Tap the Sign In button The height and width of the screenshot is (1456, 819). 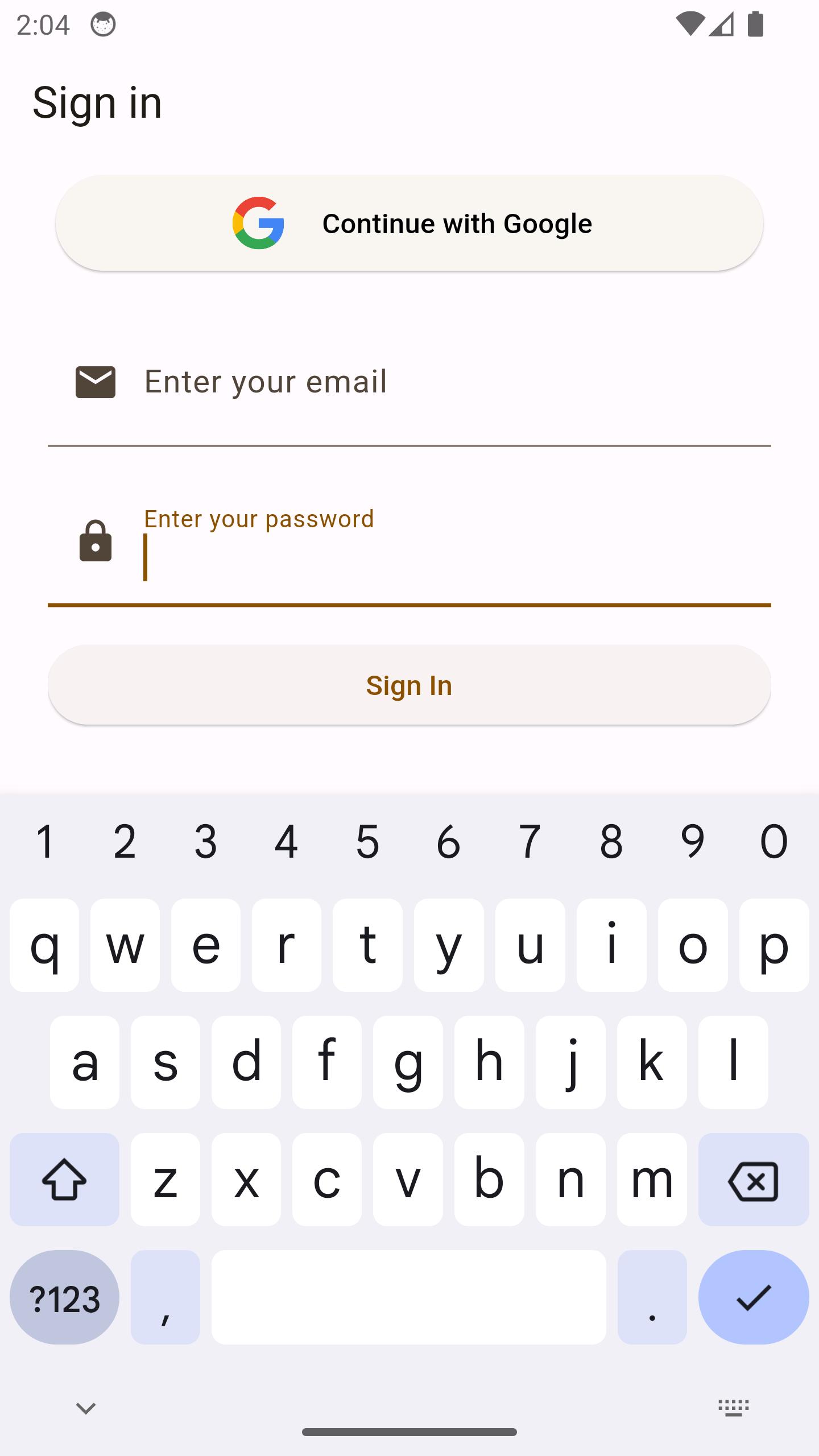[x=409, y=685]
